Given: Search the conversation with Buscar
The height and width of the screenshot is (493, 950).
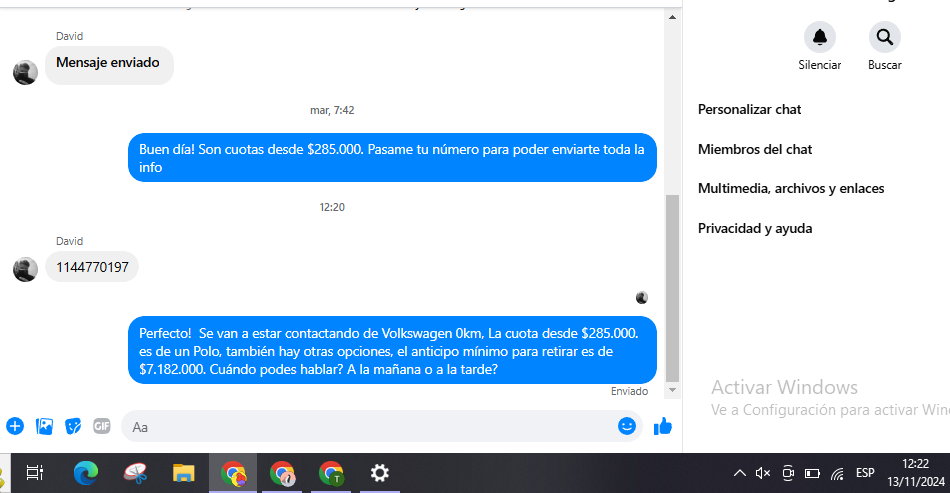Looking at the screenshot, I should [x=884, y=38].
